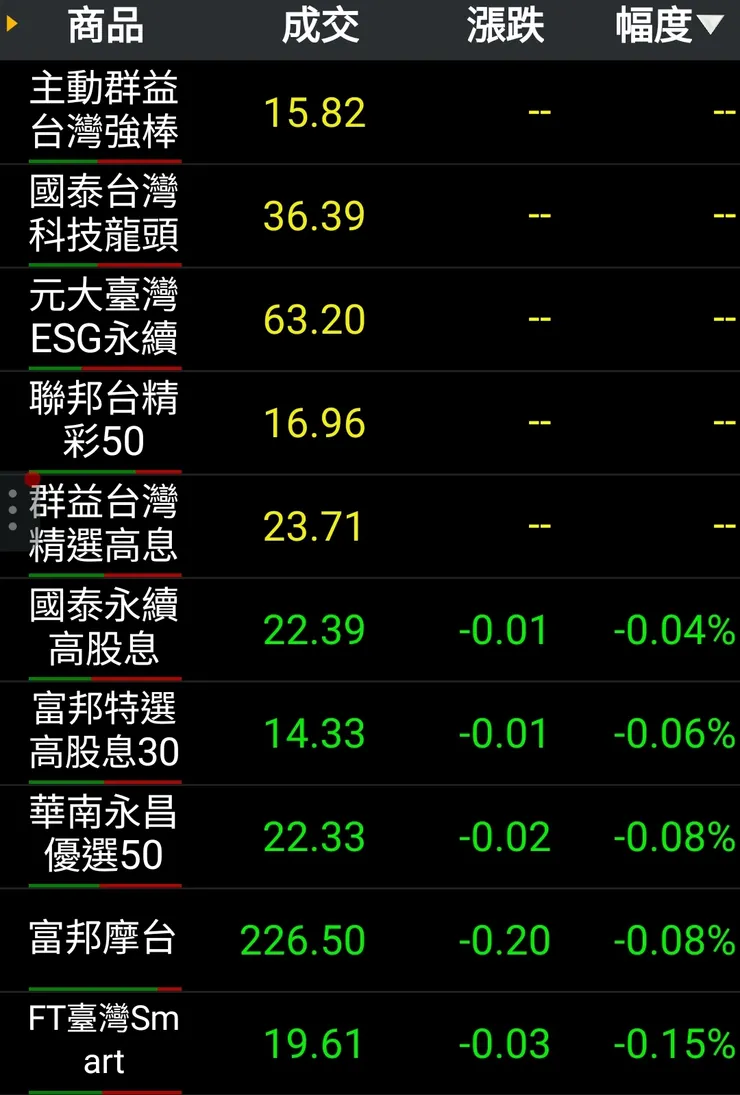Tap the 商品 column header

[105, 27]
